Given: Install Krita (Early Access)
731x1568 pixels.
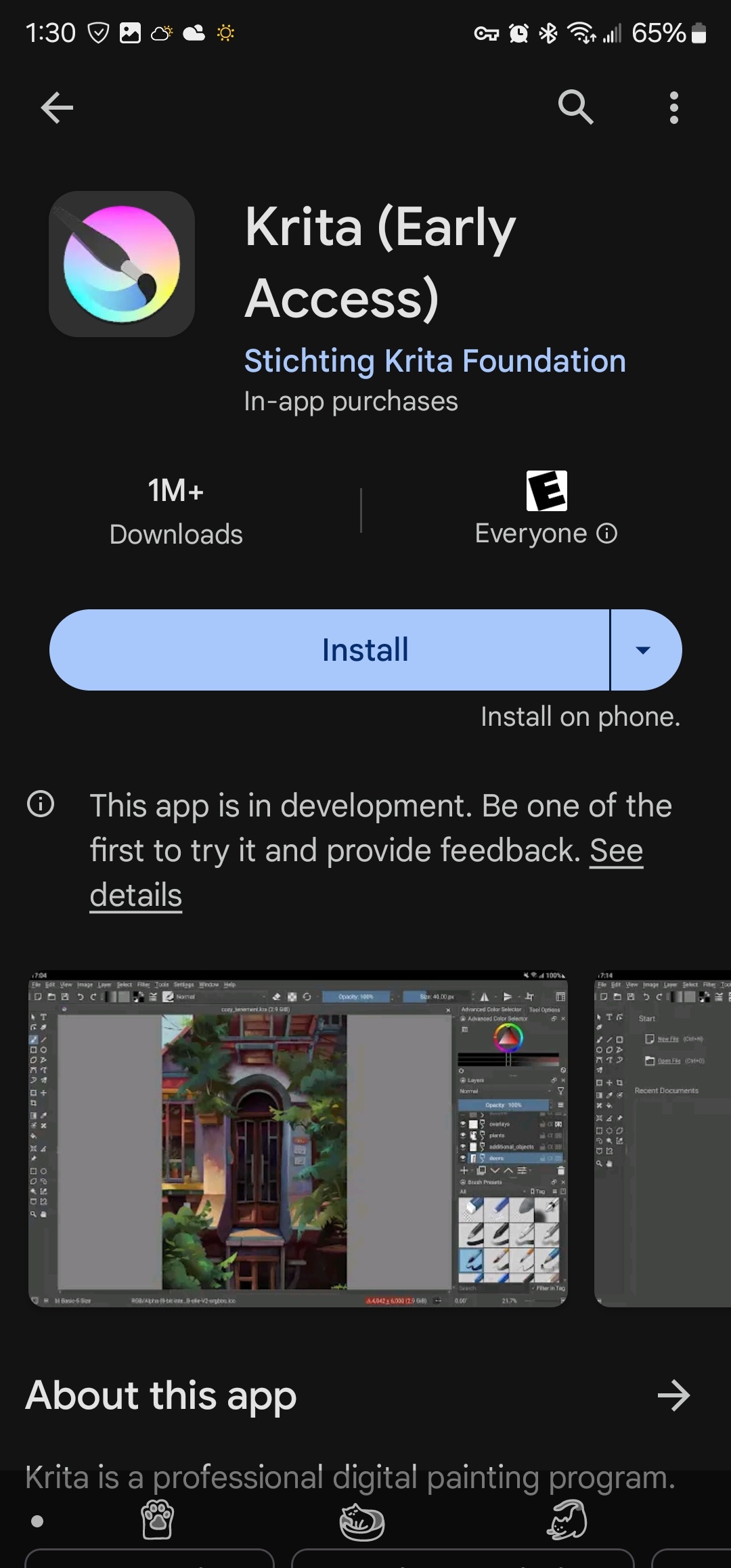Looking at the screenshot, I should coord(330,650).
